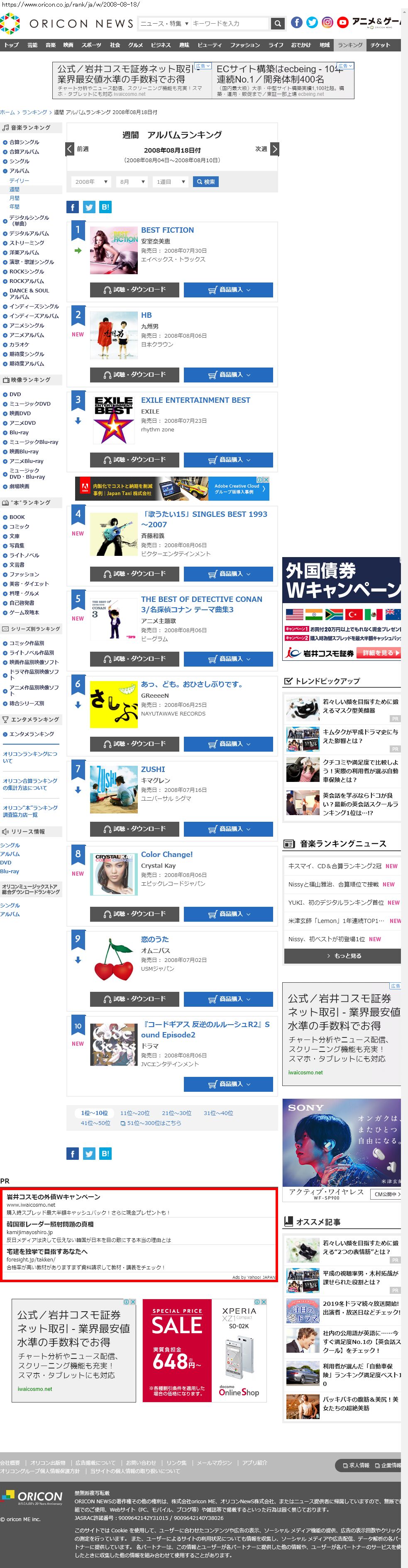Open the ランキング breadcrumb link
This screenshot has width=408, height=1568.
(x=34, y=112)
